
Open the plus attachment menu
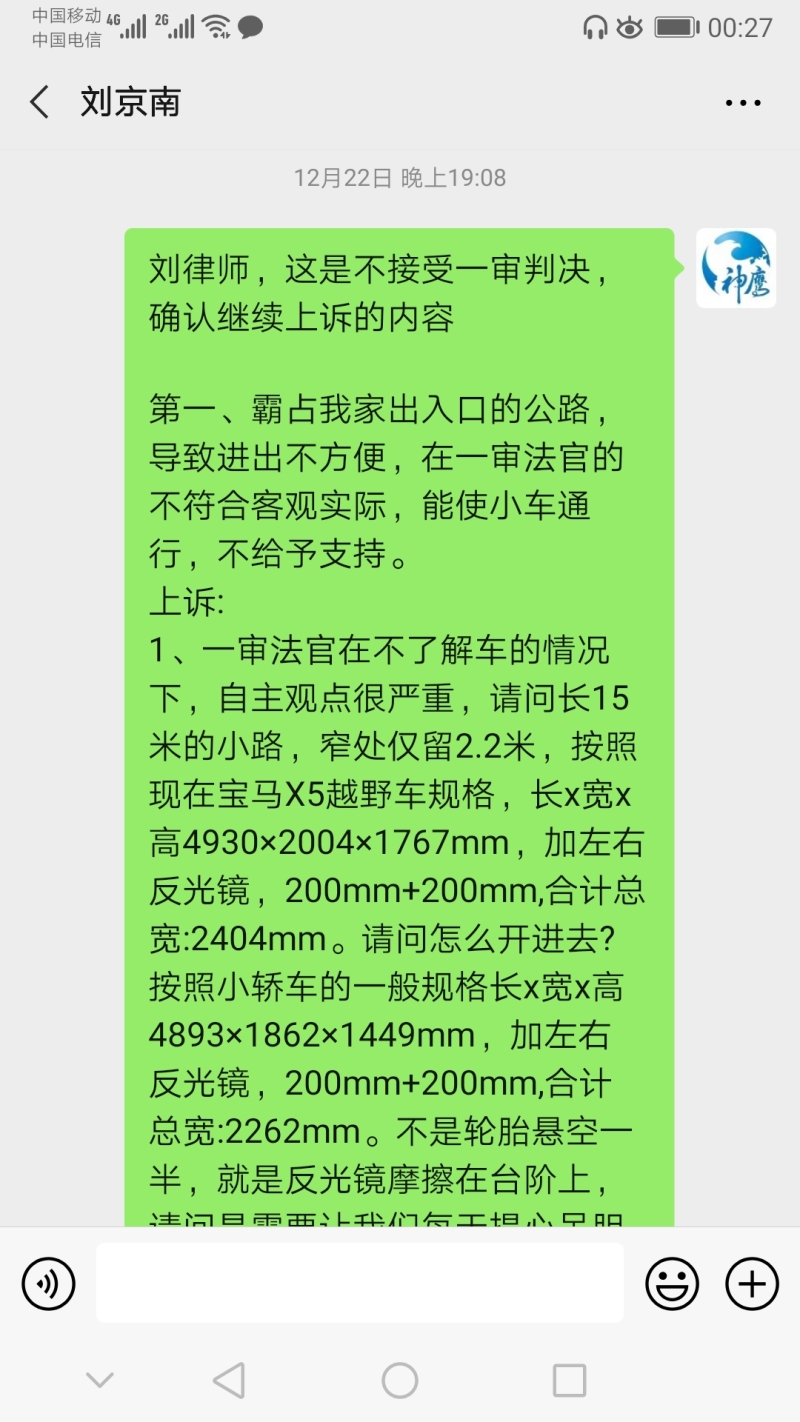752,1283
